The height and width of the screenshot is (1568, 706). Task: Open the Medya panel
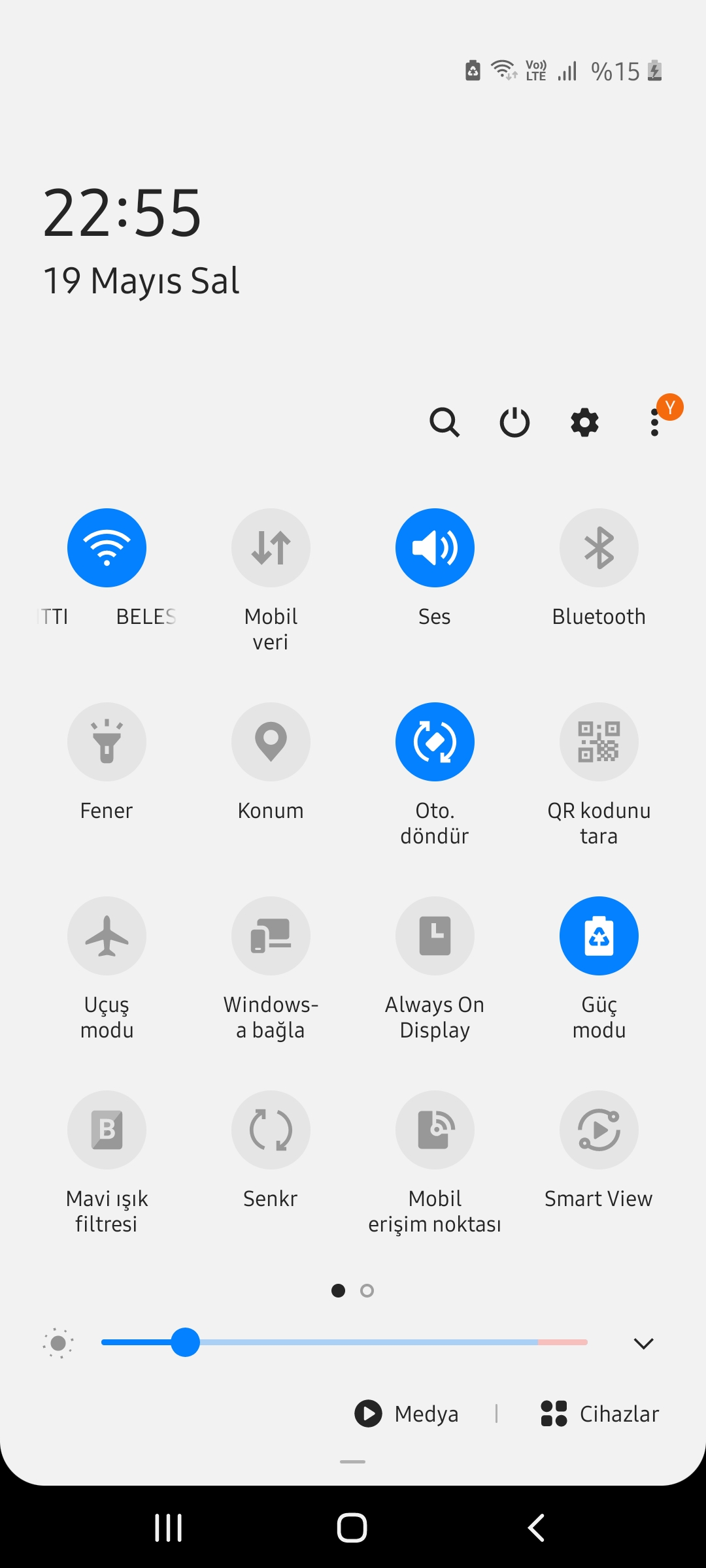pos(406,1414)
